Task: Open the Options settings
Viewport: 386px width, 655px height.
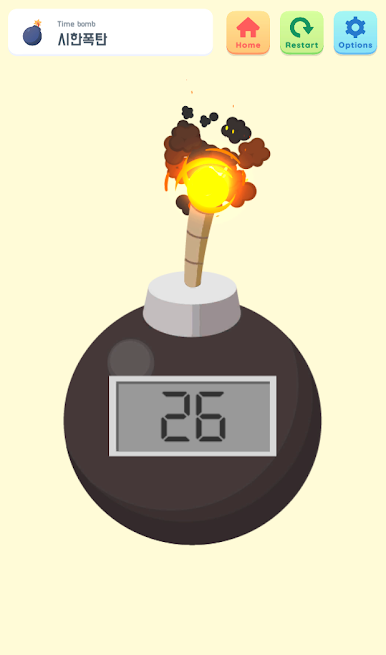Action: (x=356, y=33)
